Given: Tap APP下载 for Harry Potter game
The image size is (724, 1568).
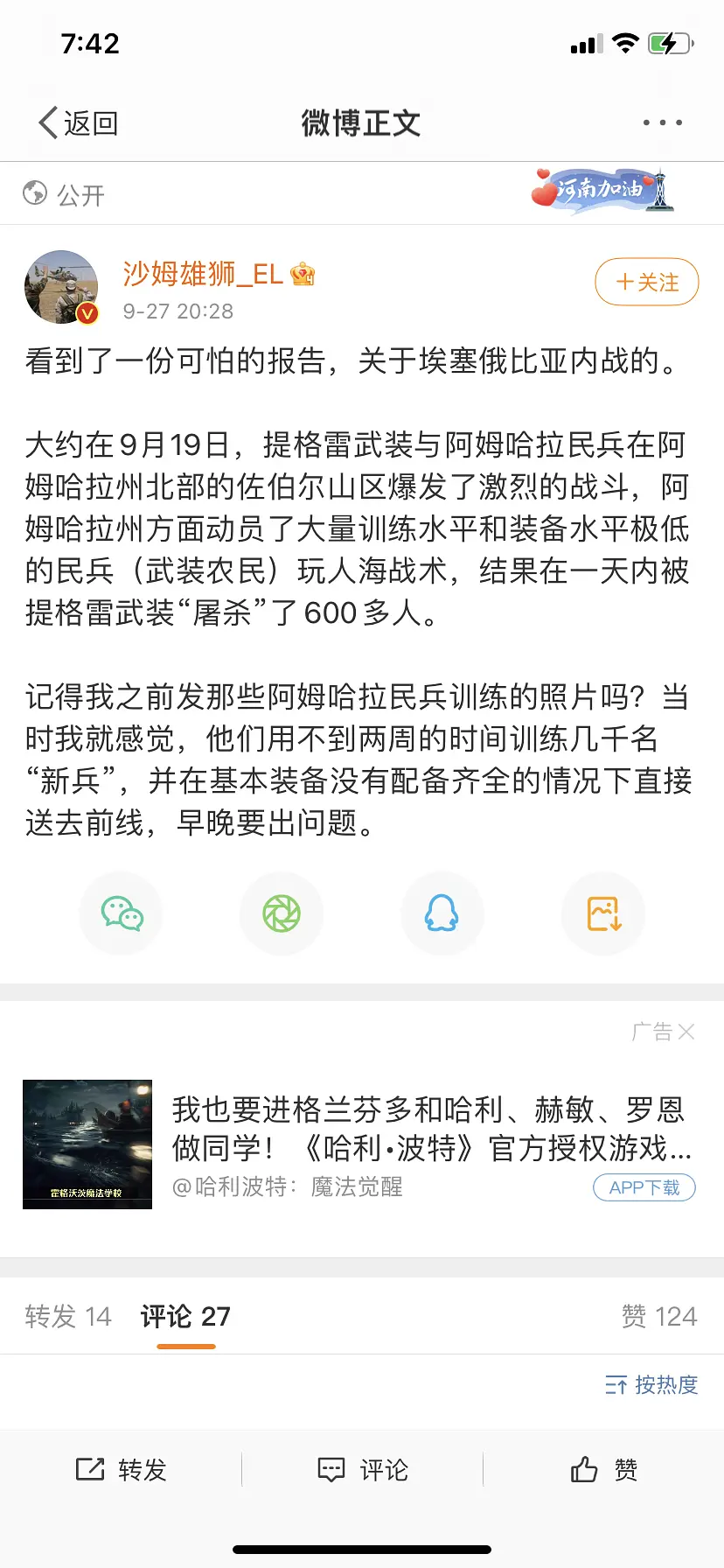Looking at the screenshot, I should click(x=644, y=1187).
